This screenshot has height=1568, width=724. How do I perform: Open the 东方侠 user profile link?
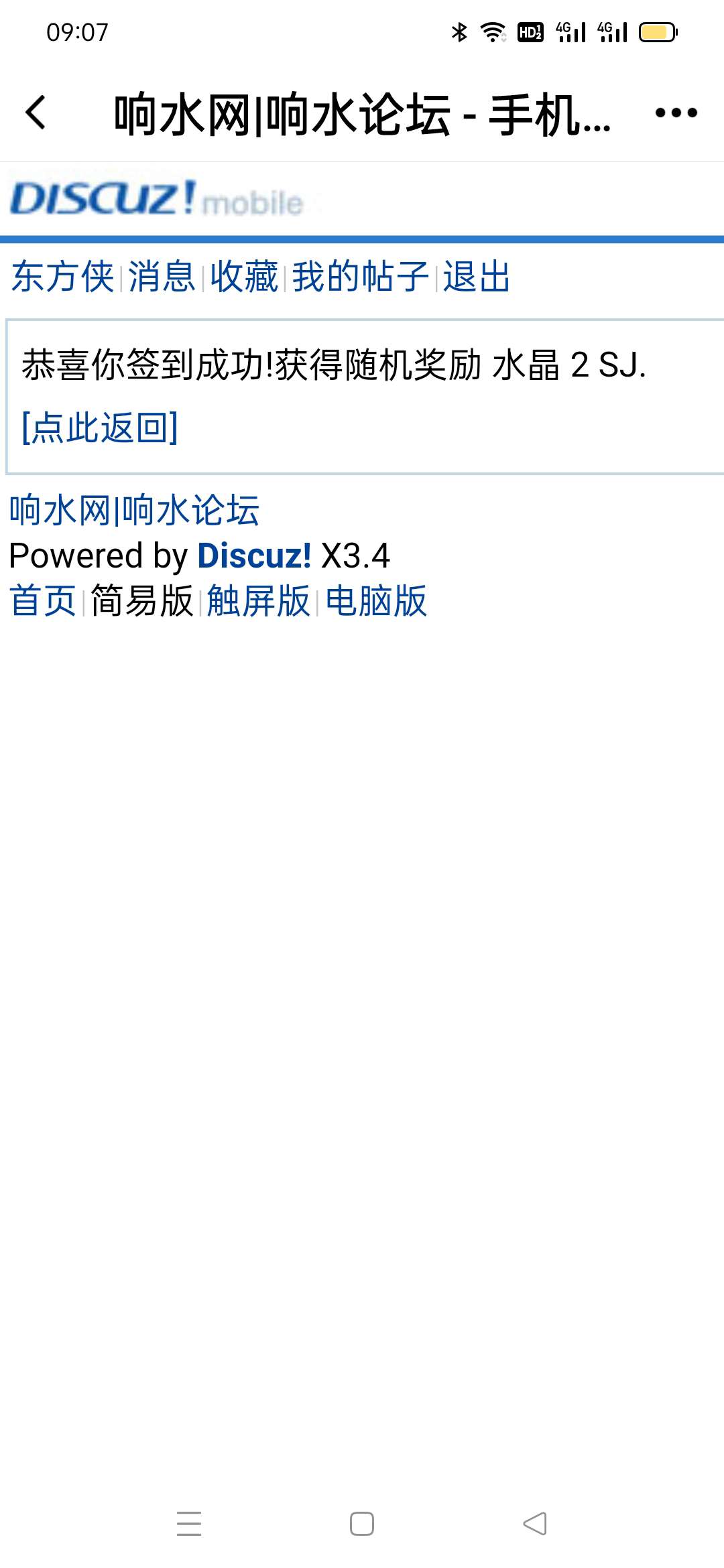pyautogui.click(x=62, y=277)
